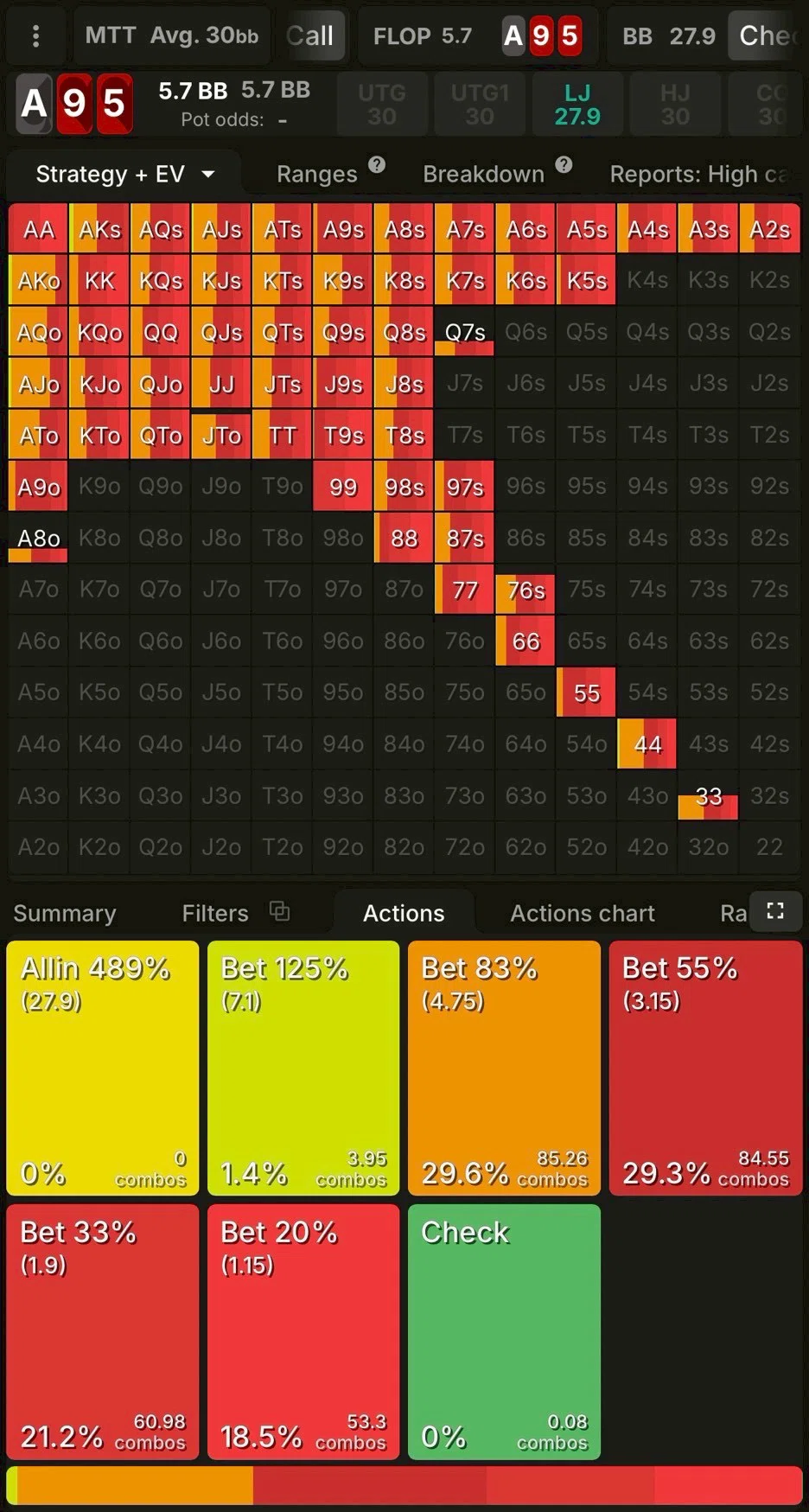This screenshot has height=1512, width=809.
Task: Pick the Bet 33% action card
Action: (x=103, y=1331)
